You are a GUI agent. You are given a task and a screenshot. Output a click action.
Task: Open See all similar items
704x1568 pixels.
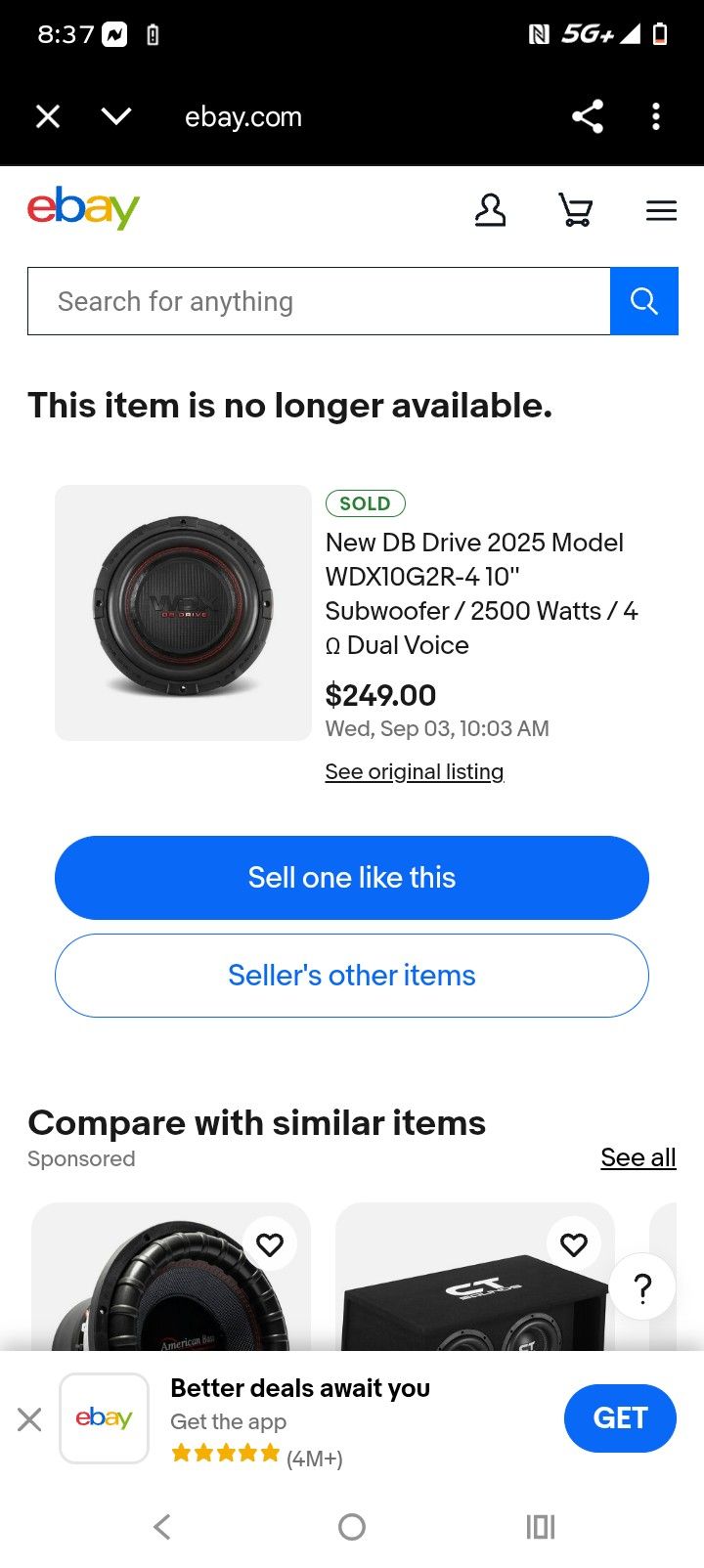pos(638,1157)
